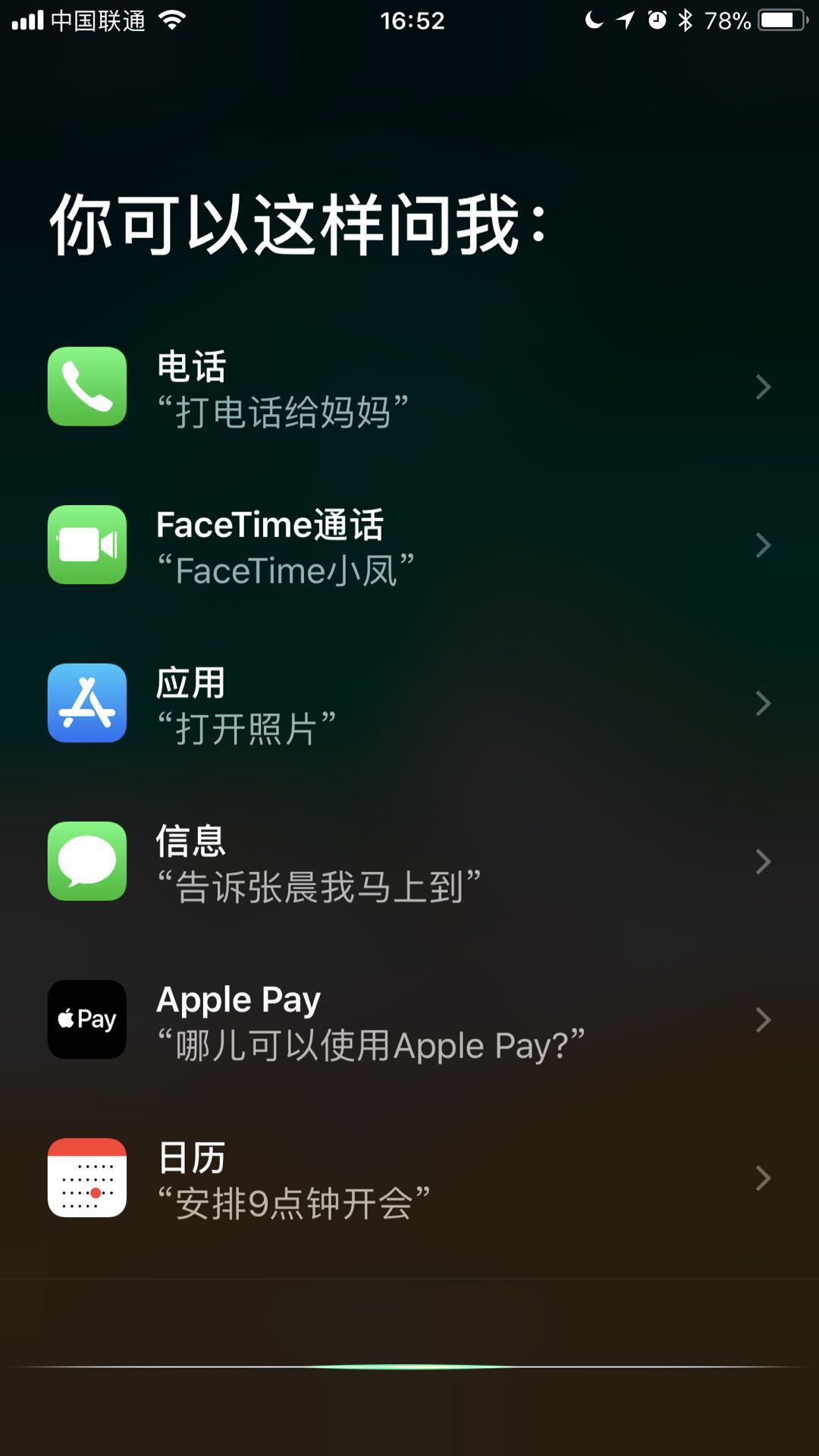
Task: Tap the black Apple Pay icon
Action: point(86,1020)
